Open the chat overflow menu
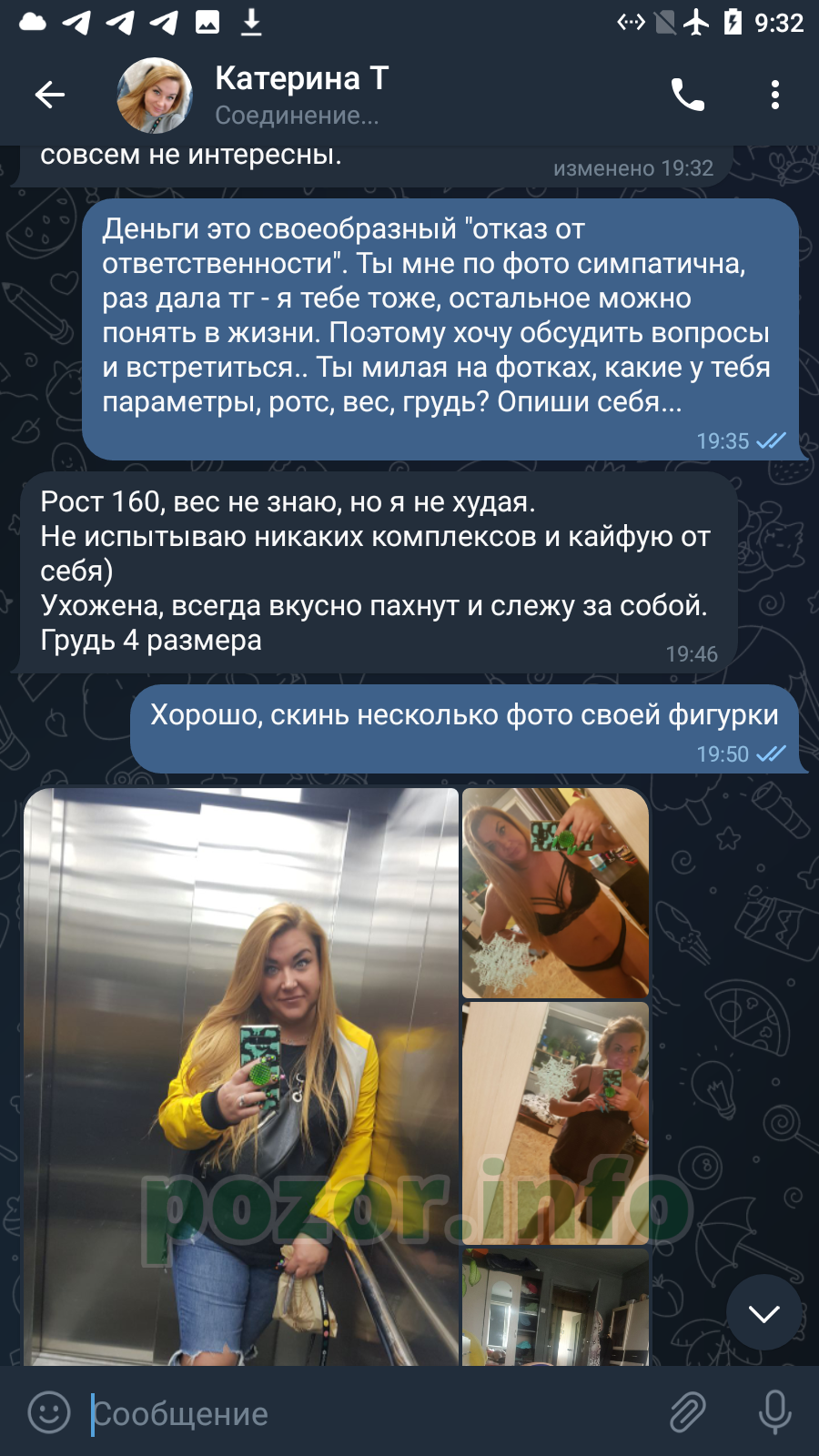The height and width of the screenshot is (1456, 819). [x=774, y=95]
